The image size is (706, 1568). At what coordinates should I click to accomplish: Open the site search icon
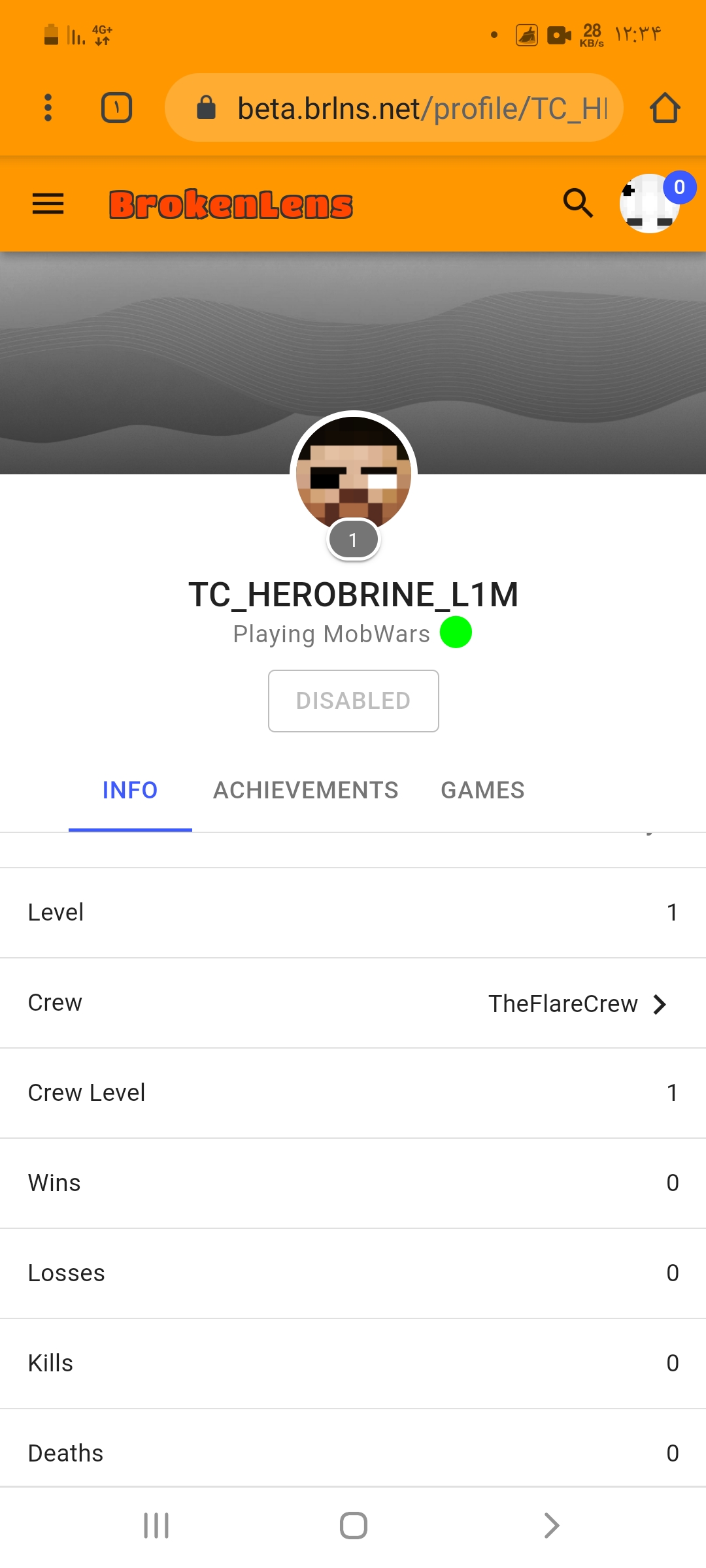tap(578, 203)
